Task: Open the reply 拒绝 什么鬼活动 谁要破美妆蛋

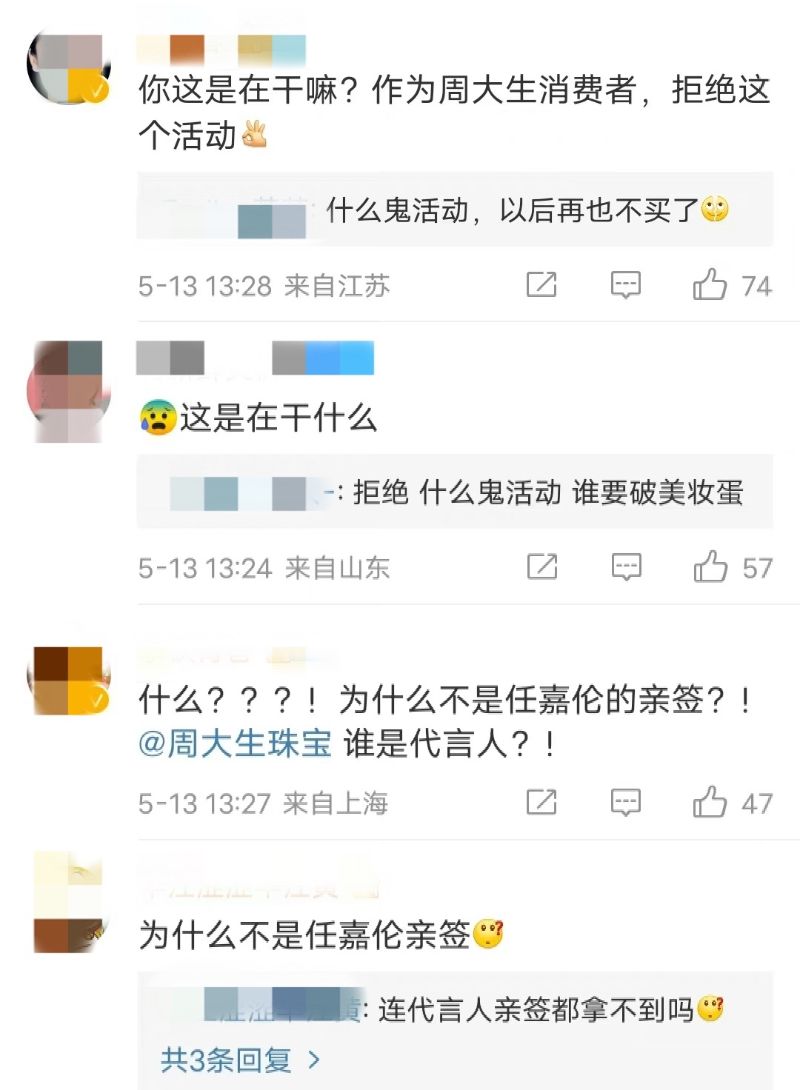Action: click(548, 492)
